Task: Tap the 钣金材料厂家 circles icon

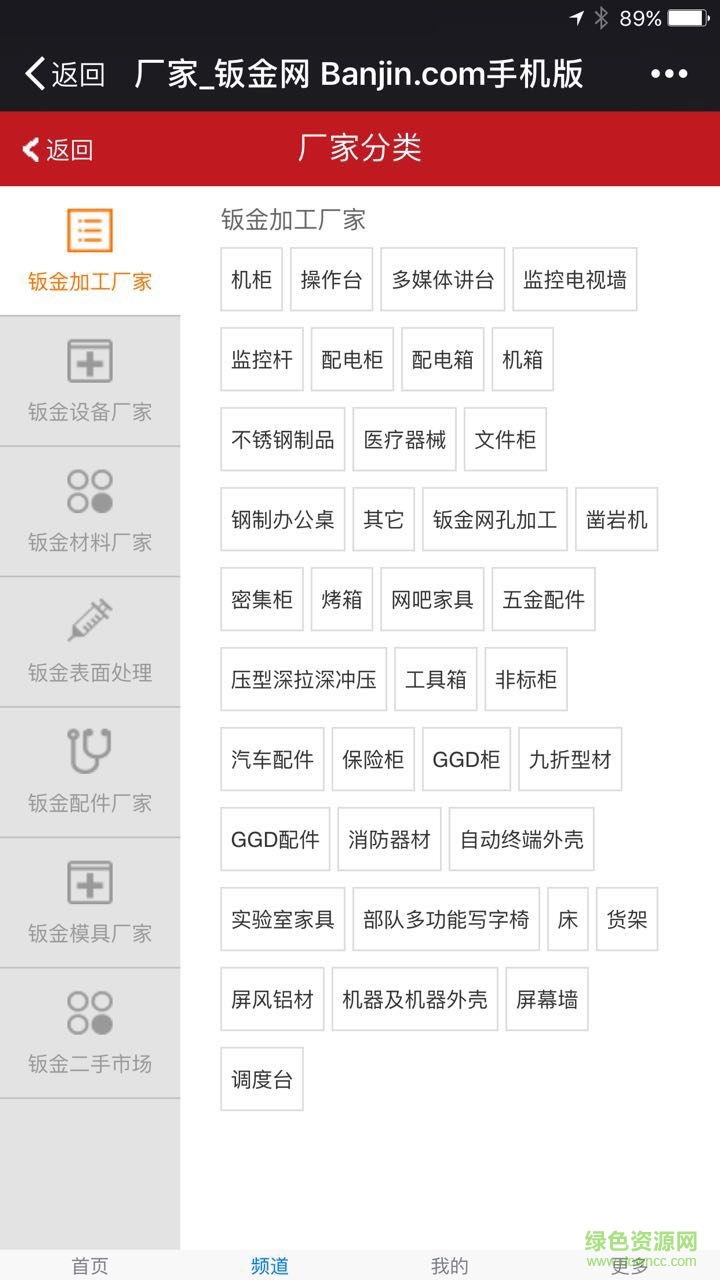Action: click(90, 490)
